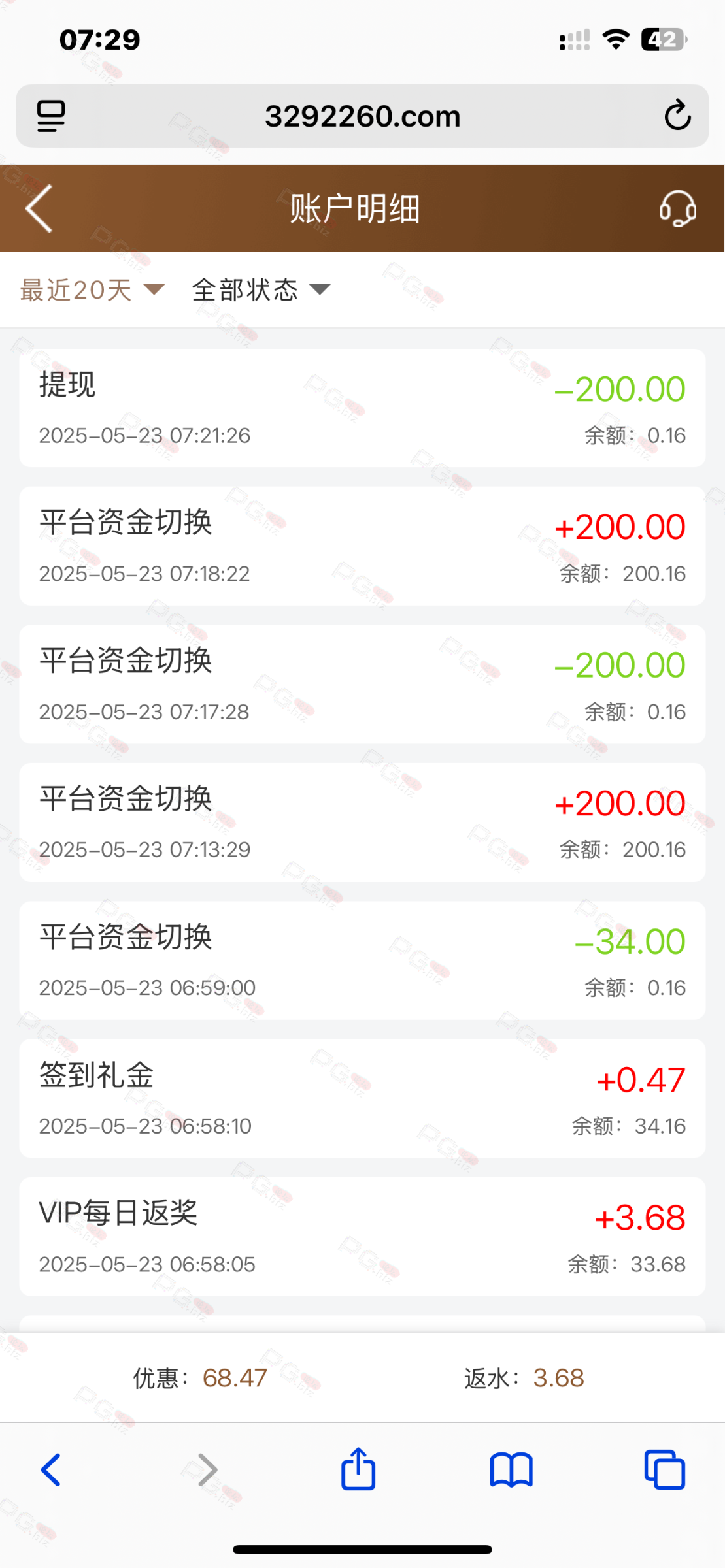Open customer service headset icon
This screenshot has height=1568, width=725.
pyautogui.click(x=677, y=208)
